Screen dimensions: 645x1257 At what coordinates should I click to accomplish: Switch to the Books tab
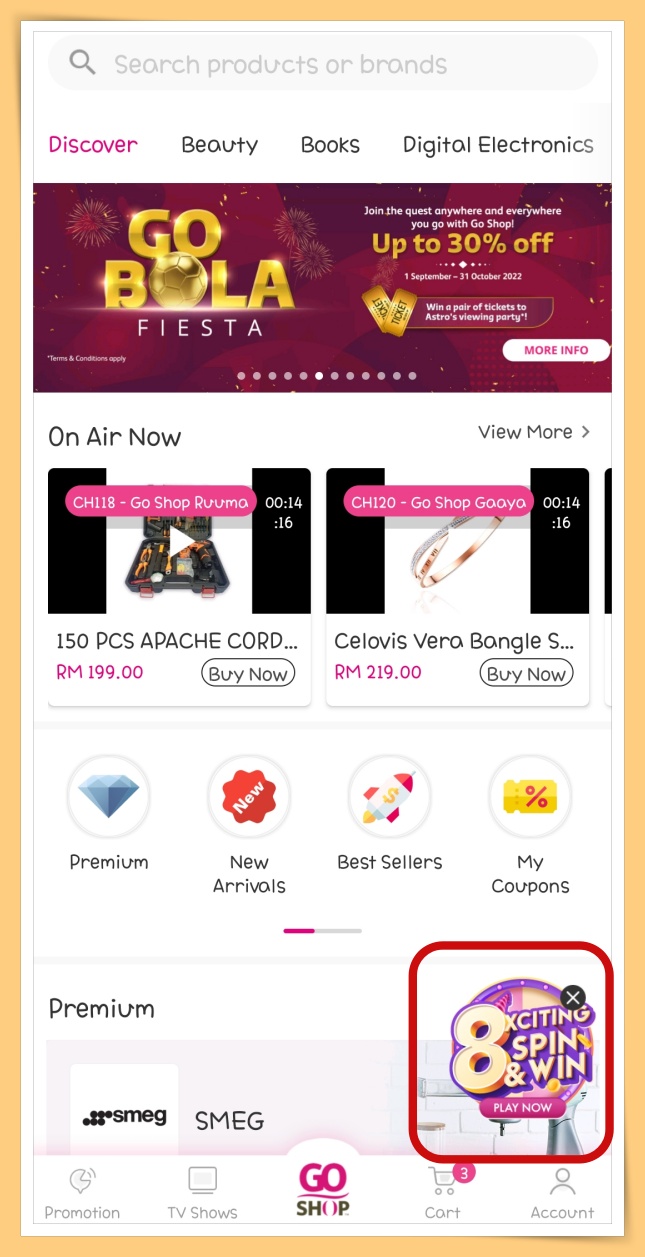click(x=330, y=145)
